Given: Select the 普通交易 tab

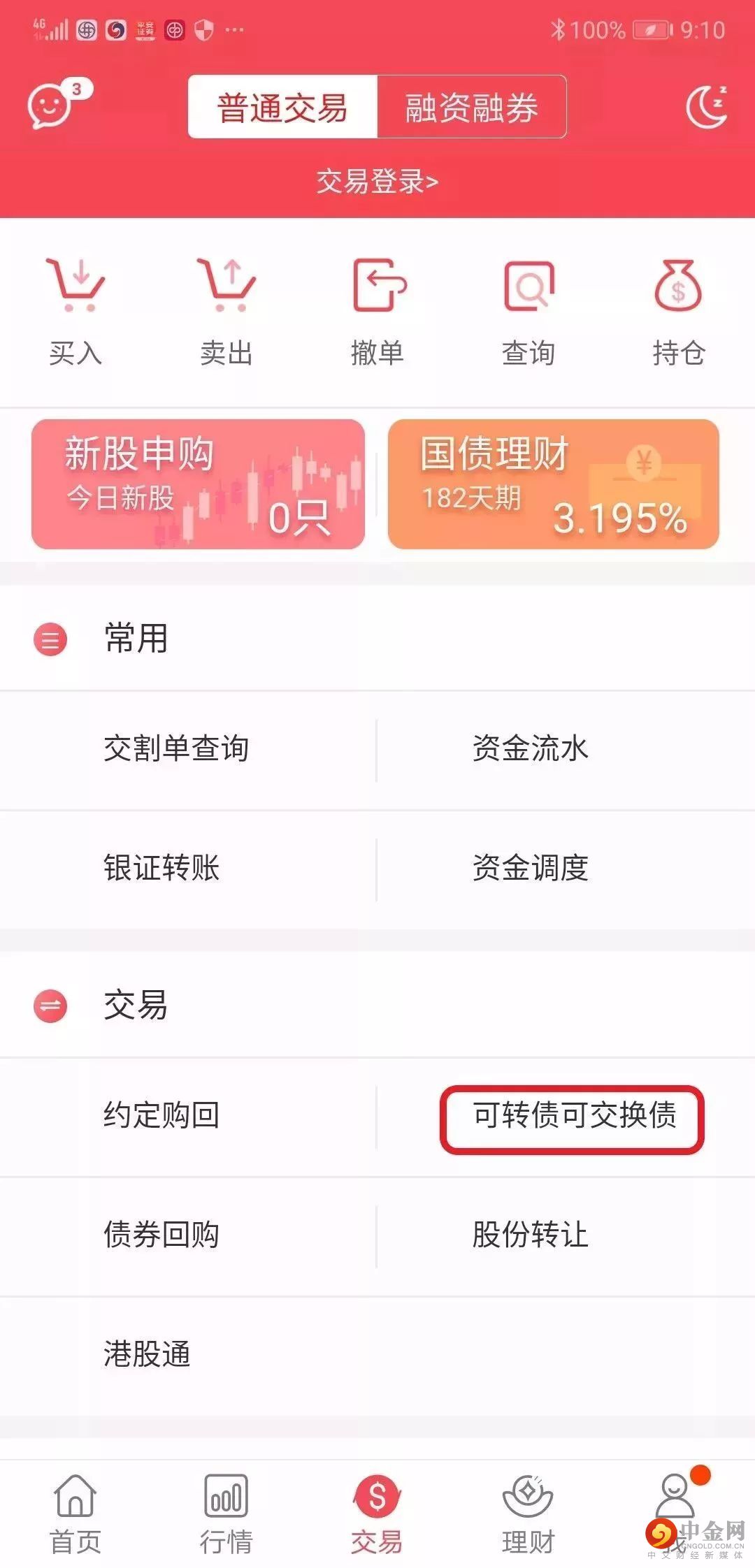Looking at the screenshot, I should (282, 108).
